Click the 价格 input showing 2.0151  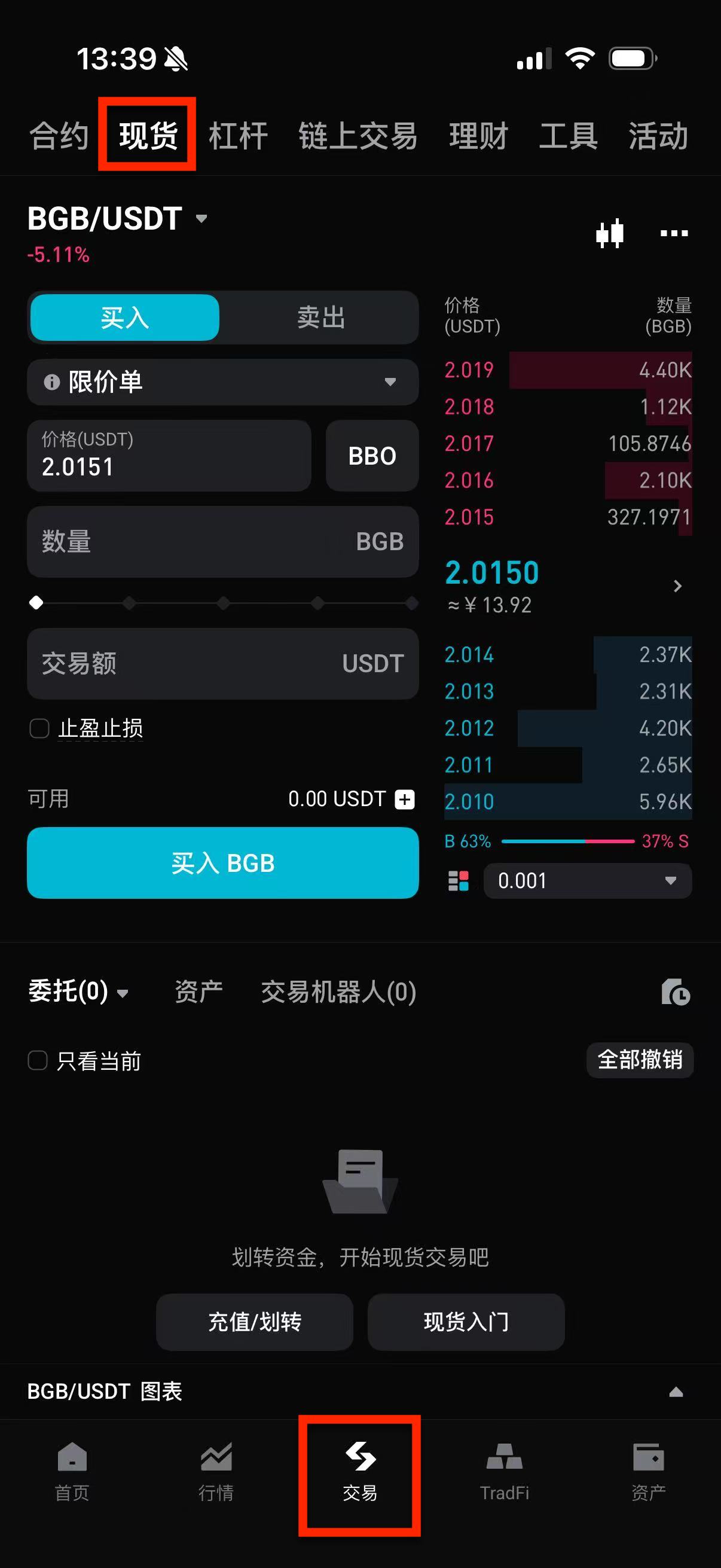pos(169,455)
